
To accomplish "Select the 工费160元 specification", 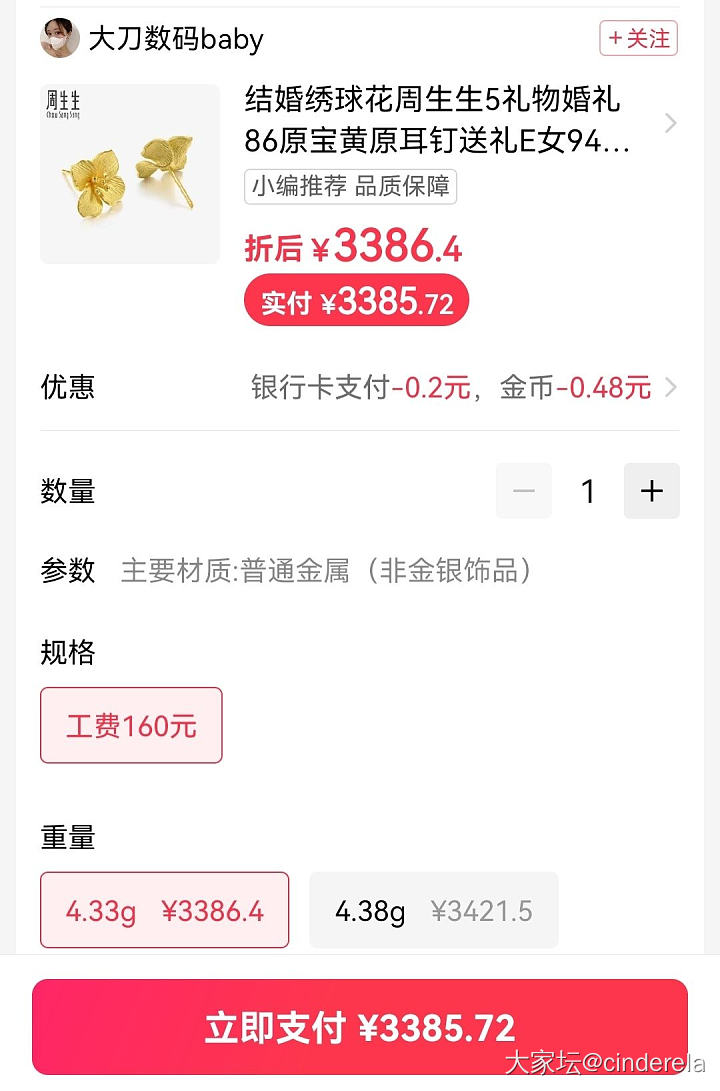I will tap(131, 725).
